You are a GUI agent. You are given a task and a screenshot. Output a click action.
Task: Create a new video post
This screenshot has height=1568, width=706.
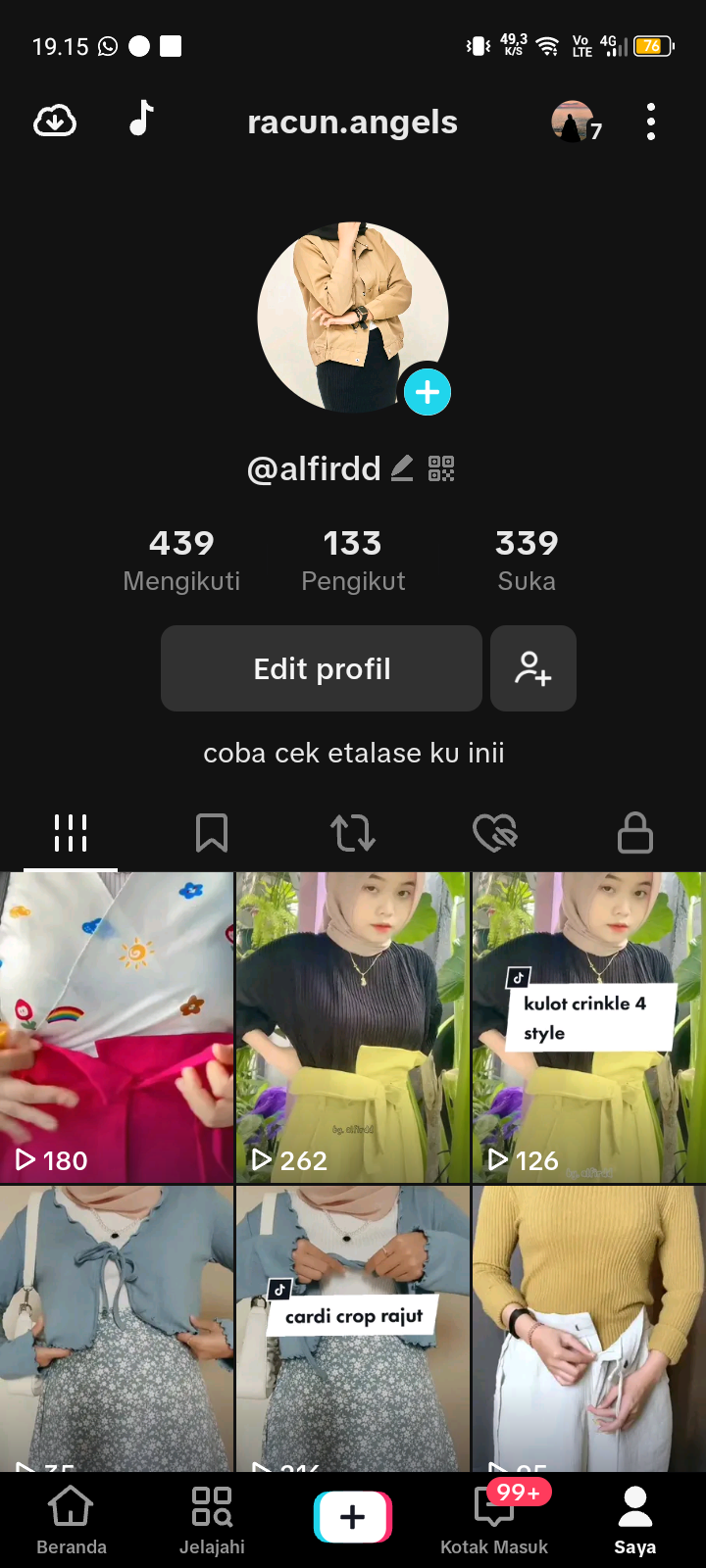click(x=353, y=1517)
